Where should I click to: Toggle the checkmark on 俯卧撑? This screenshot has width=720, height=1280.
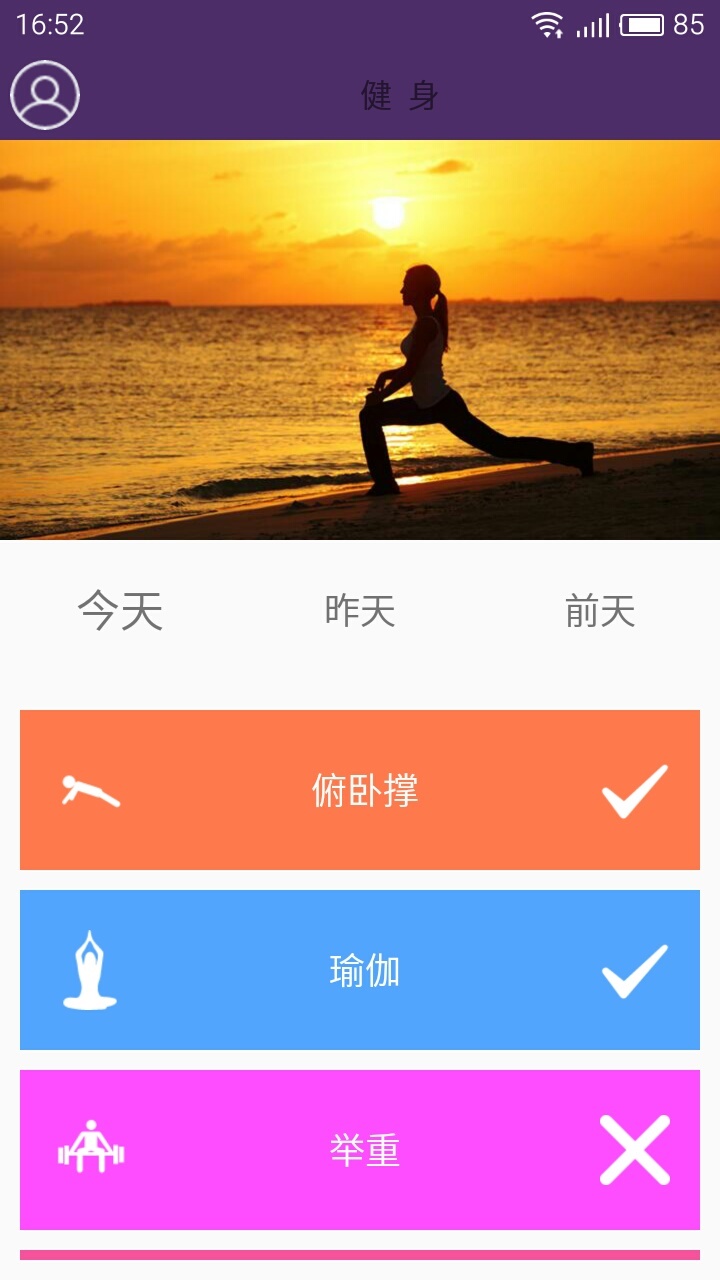(634, 790)
